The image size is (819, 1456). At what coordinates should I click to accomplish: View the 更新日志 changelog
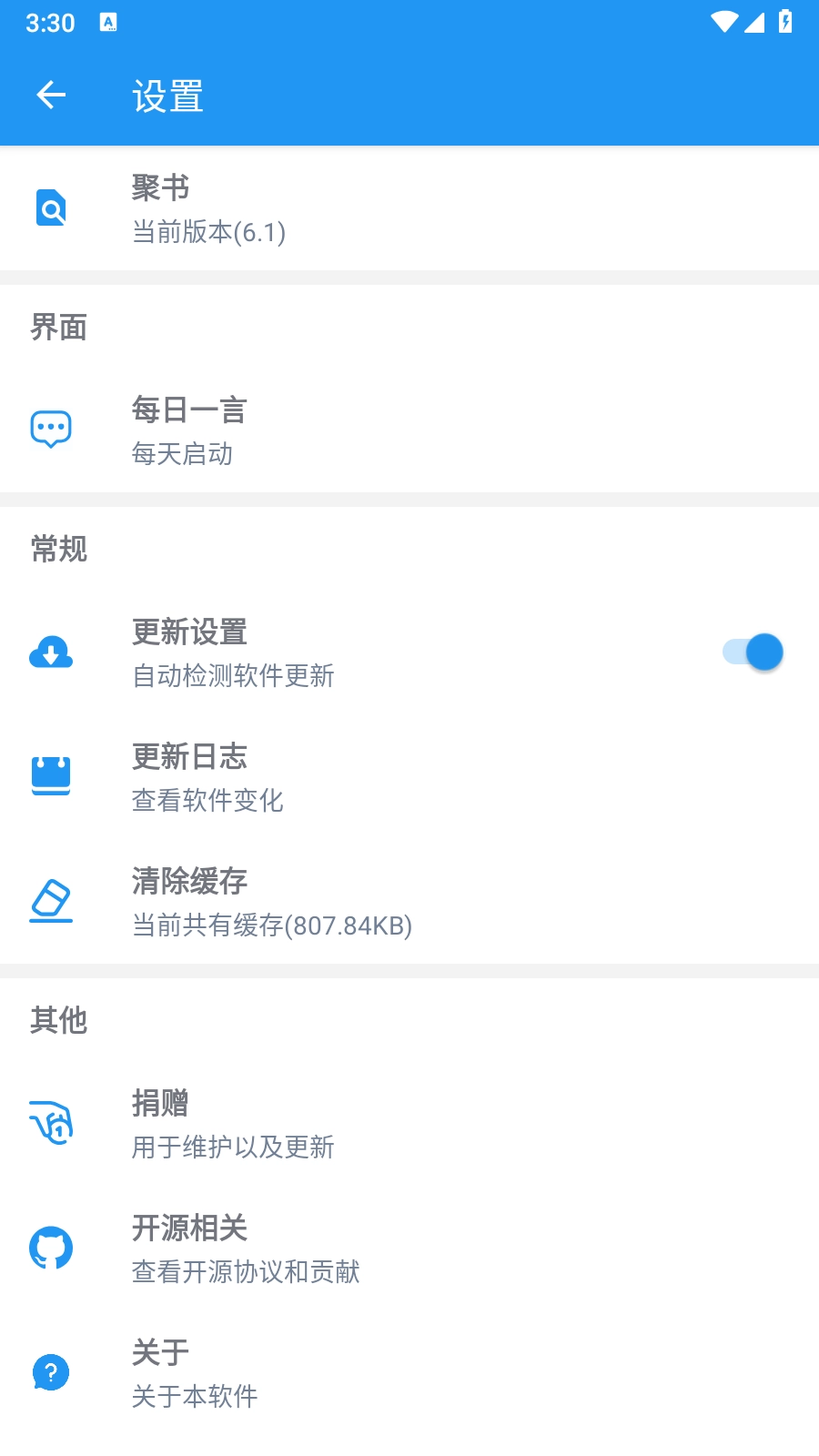point(409,777)
